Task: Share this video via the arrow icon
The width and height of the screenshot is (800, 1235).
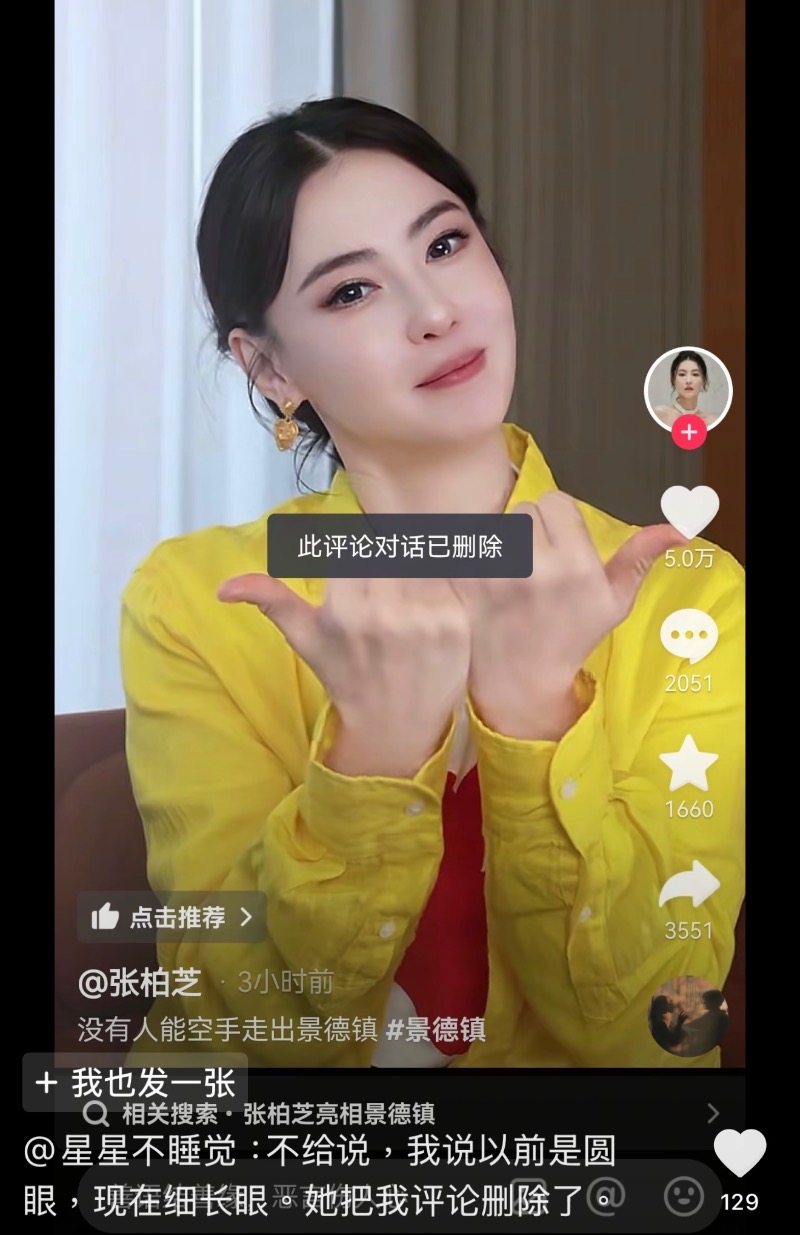Action: [x=689, y=886]
